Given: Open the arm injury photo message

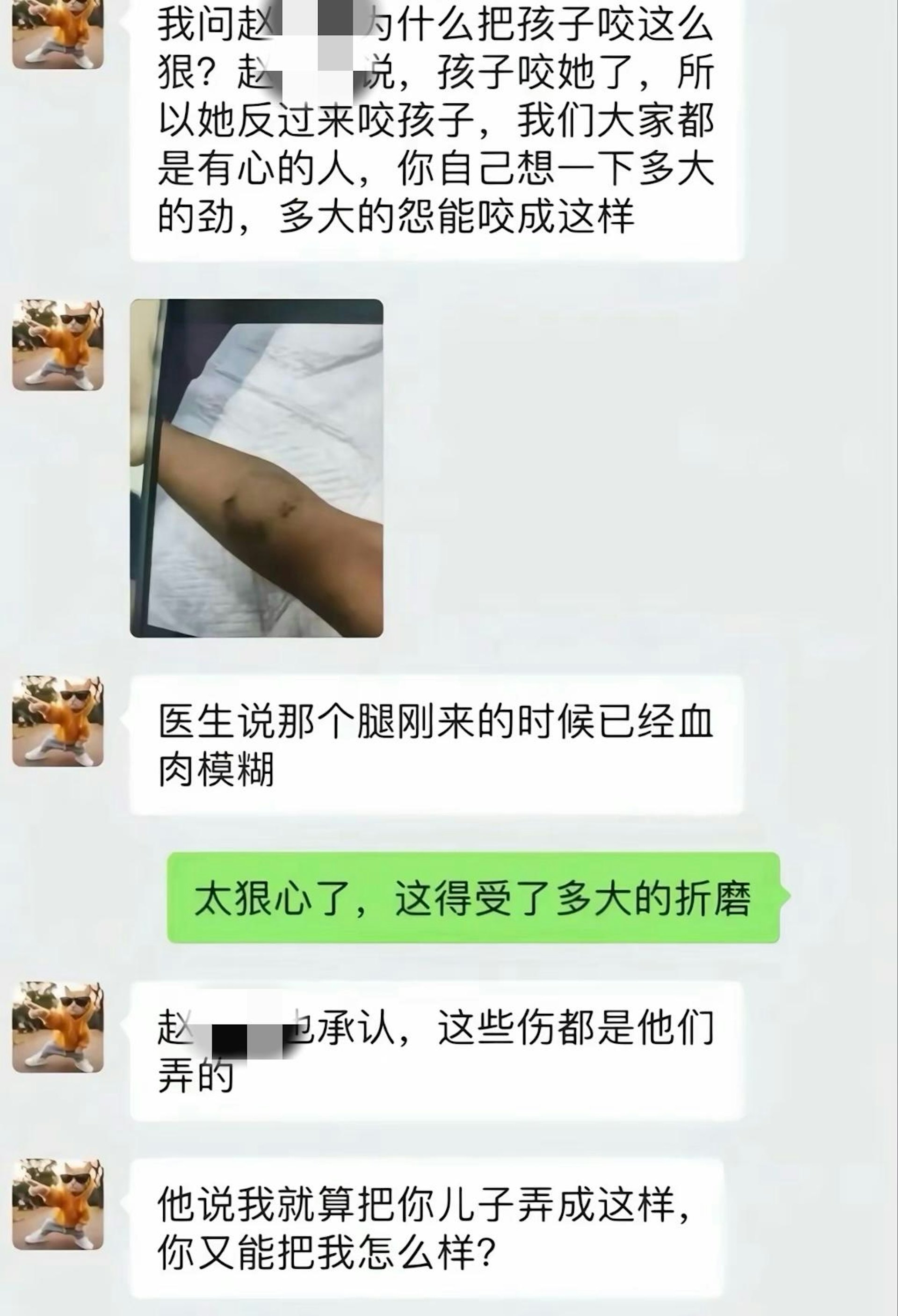Looking at the screenshot, I should tap(256, 468).
